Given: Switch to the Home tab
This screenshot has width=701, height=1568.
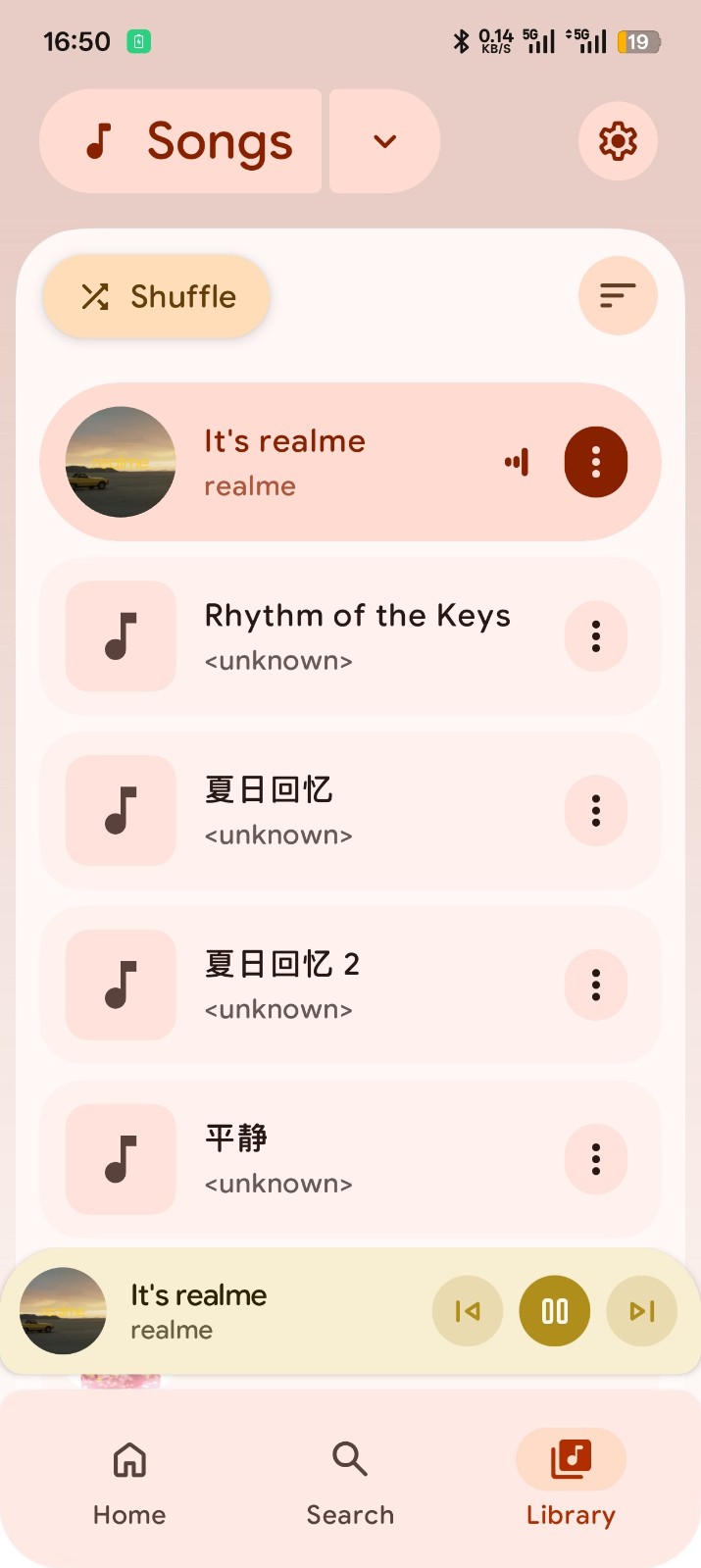Looking at the screenshot, I should 129,1479.
